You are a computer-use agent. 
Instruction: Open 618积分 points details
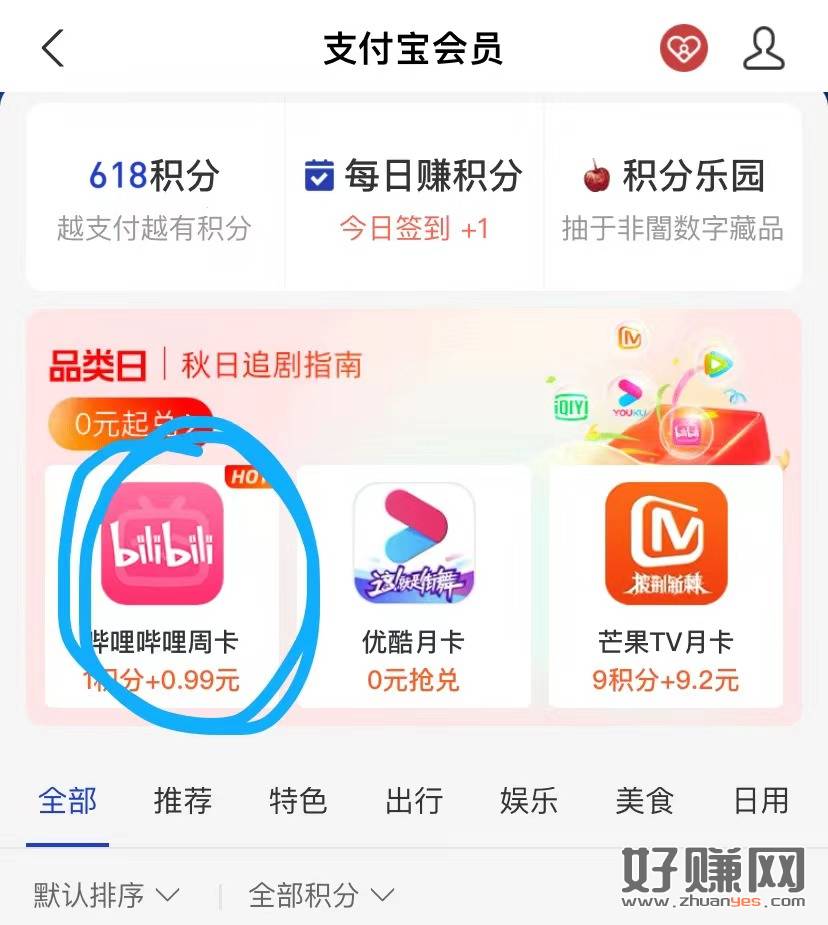154,199
